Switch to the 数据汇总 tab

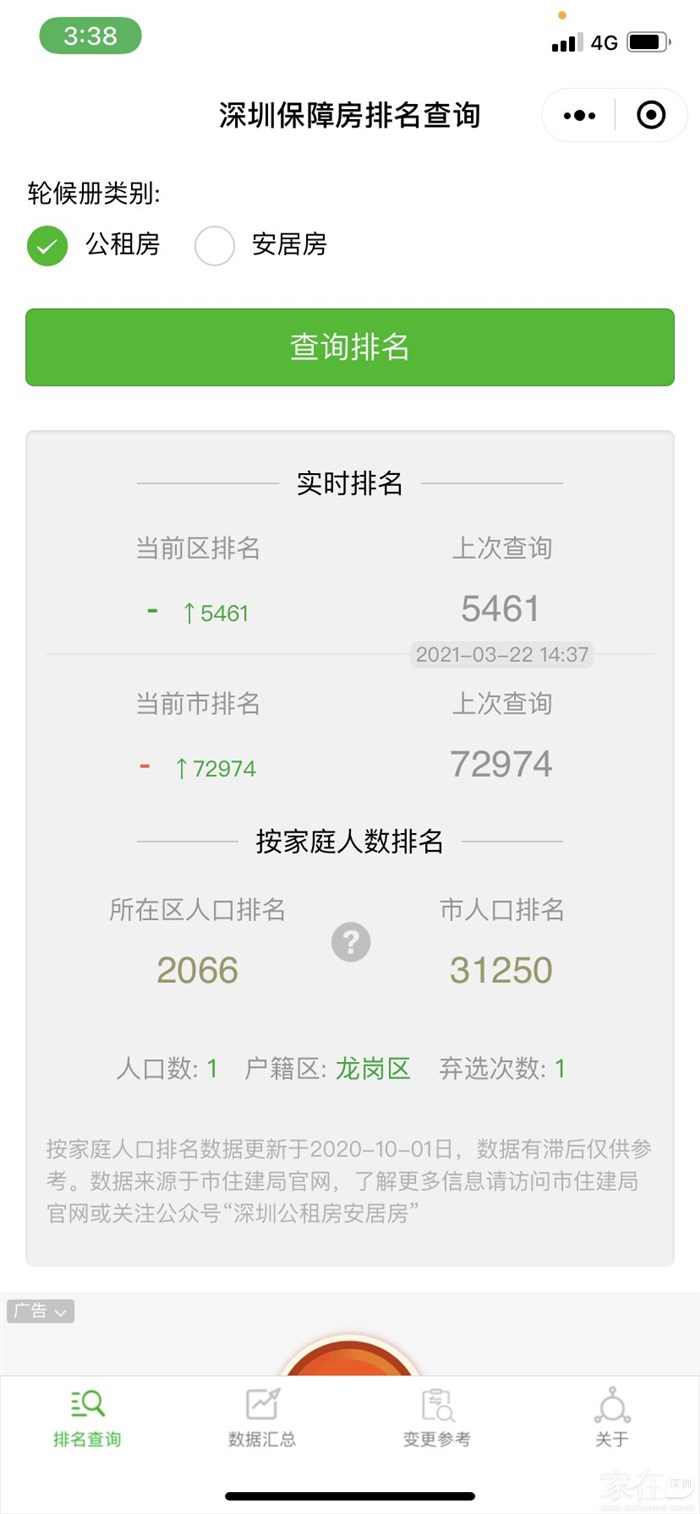point(262,1417)
